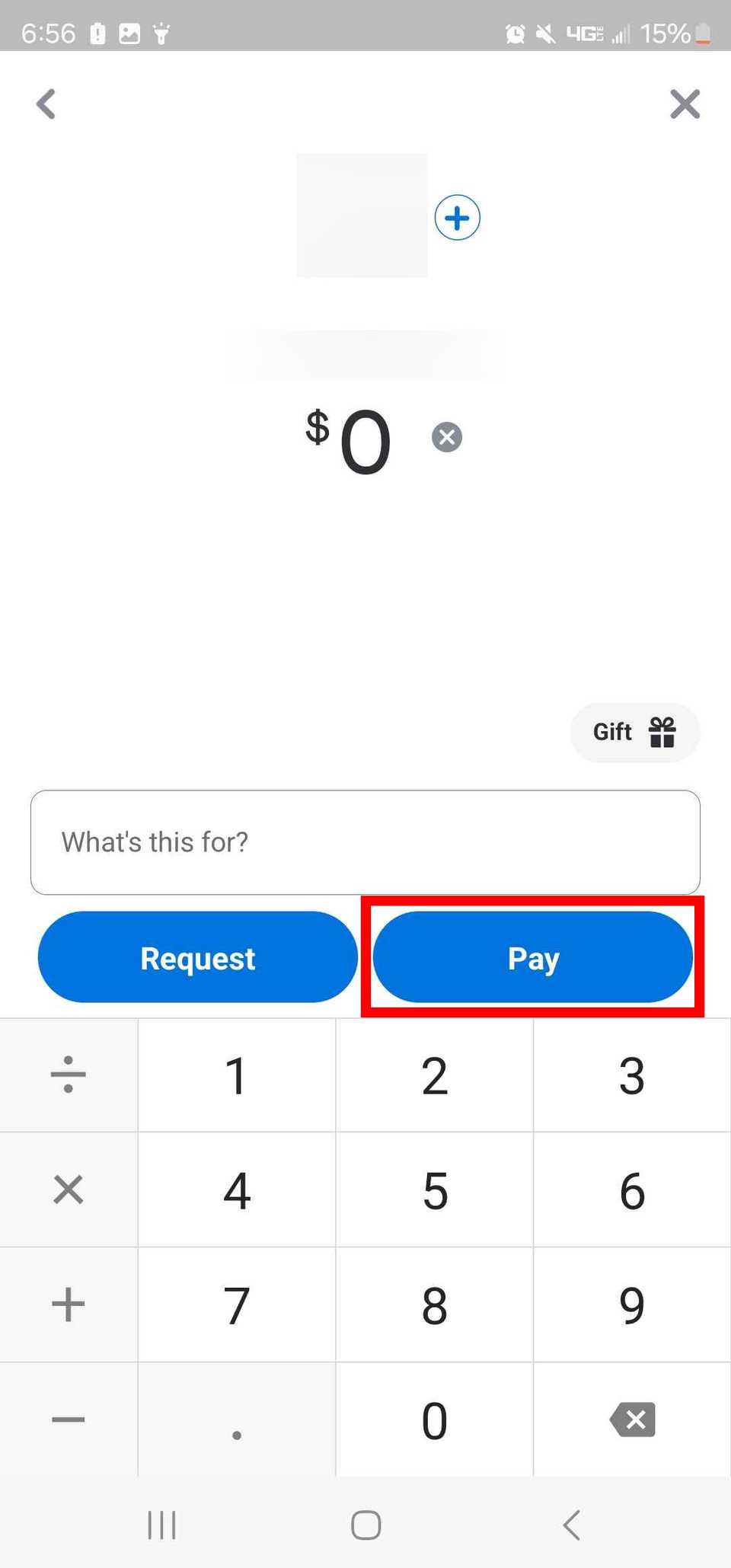731x1568 pixels.
Task: Open Android recent apps button
Action: click(161, 1525)
